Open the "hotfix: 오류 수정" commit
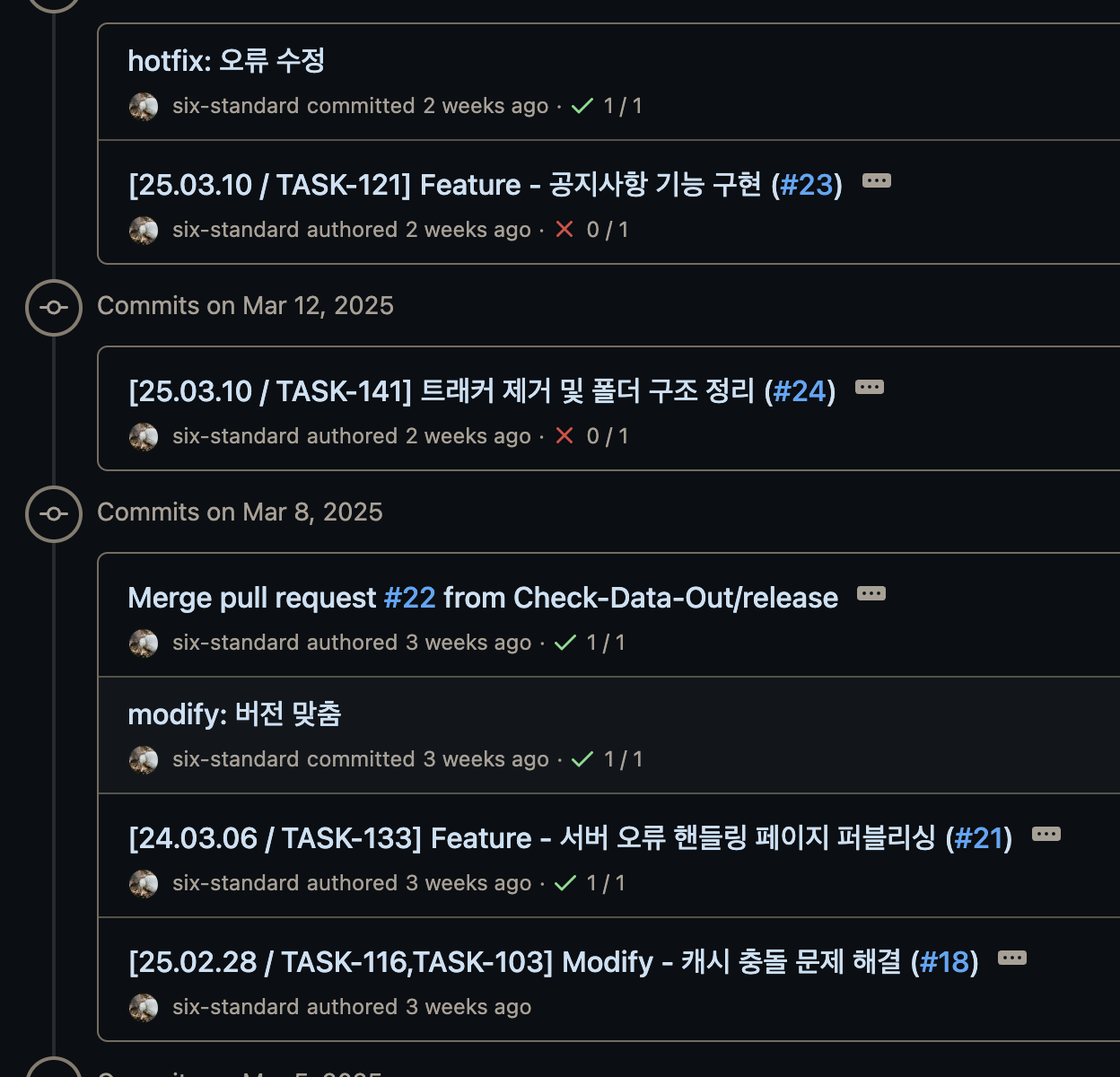The height and width of the screenshot is (1077, 1120). (x=226, y=61)
